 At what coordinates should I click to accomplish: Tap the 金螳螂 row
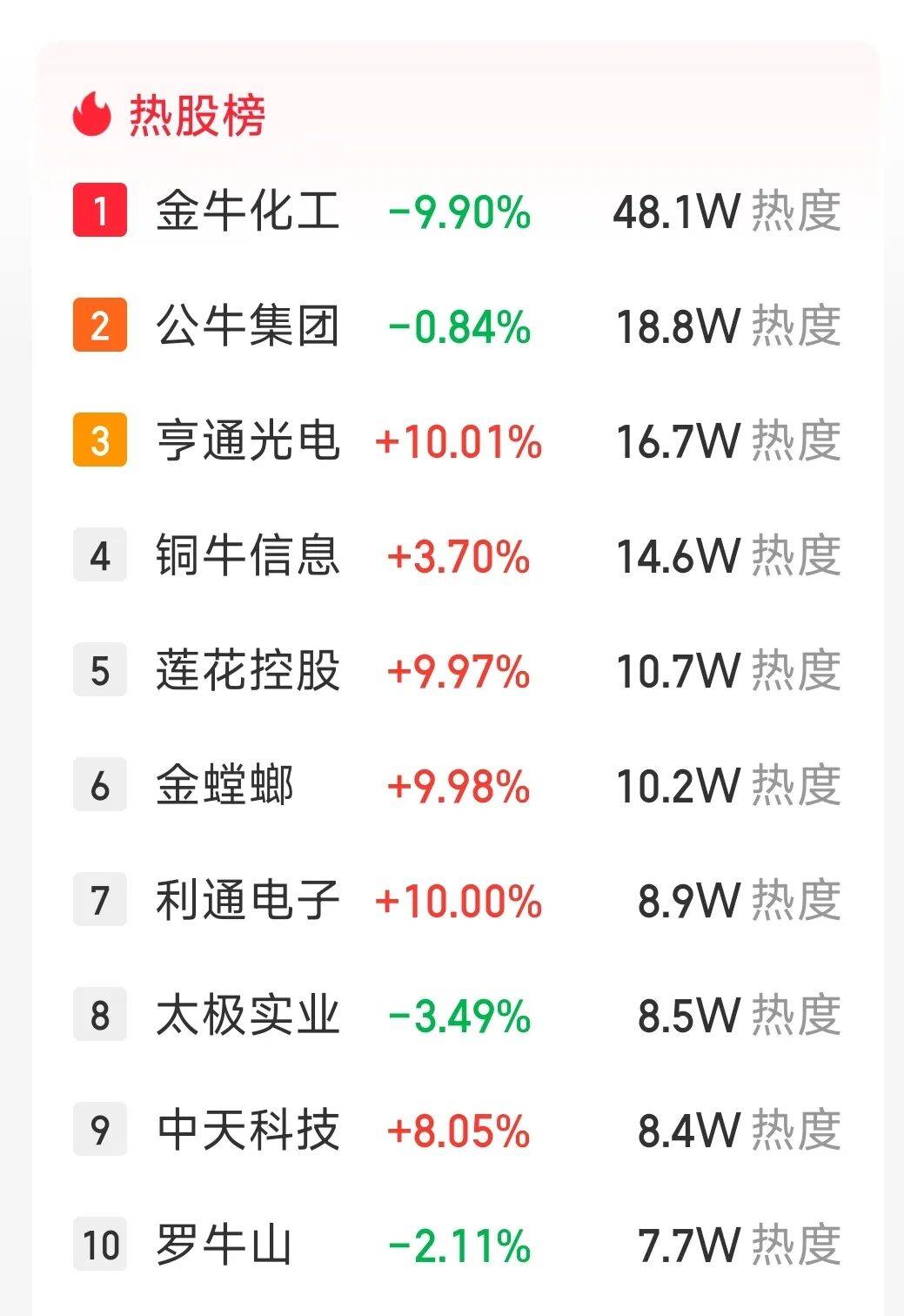point(457,785)
